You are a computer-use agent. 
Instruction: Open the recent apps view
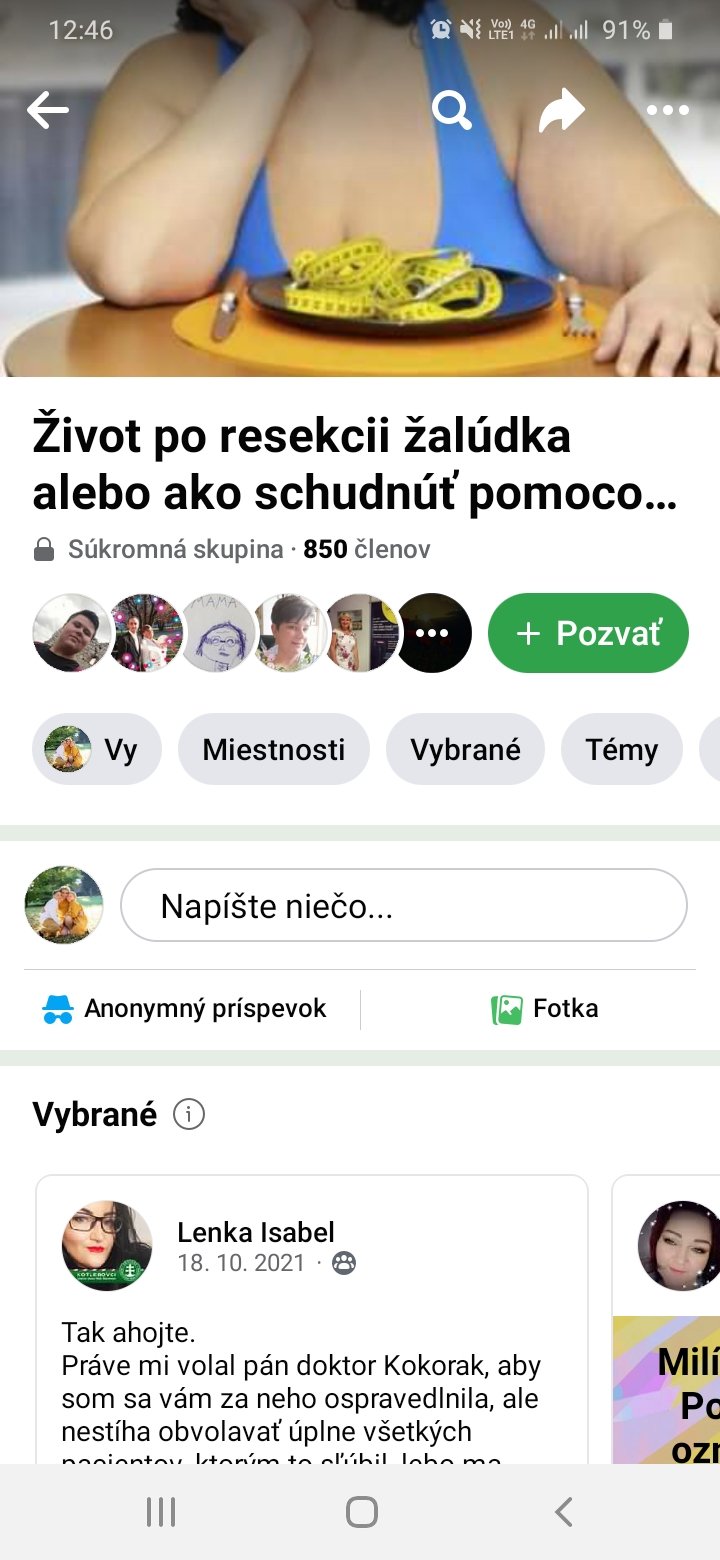point(161,1512)
